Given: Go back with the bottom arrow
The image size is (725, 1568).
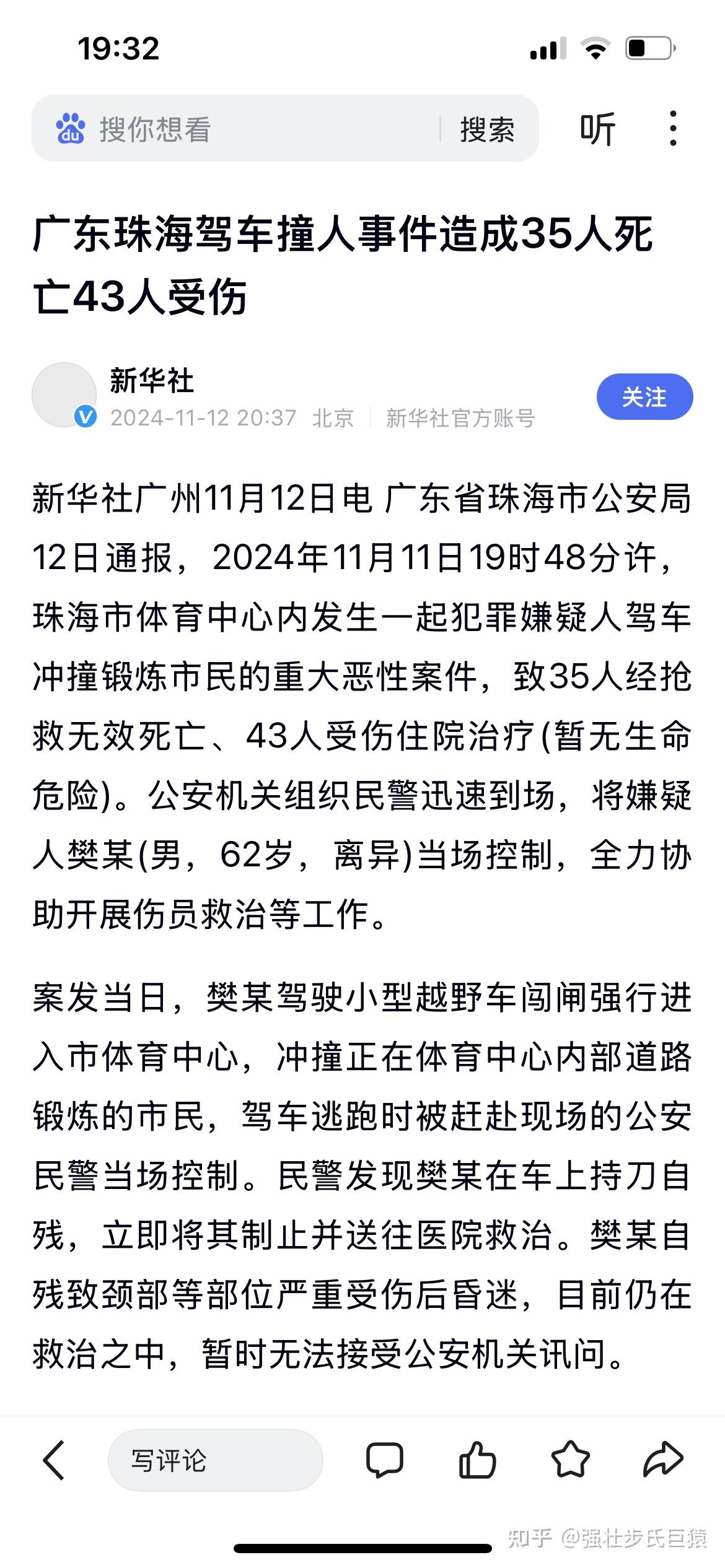Looking at the screenshot, I should (53, 1460).
